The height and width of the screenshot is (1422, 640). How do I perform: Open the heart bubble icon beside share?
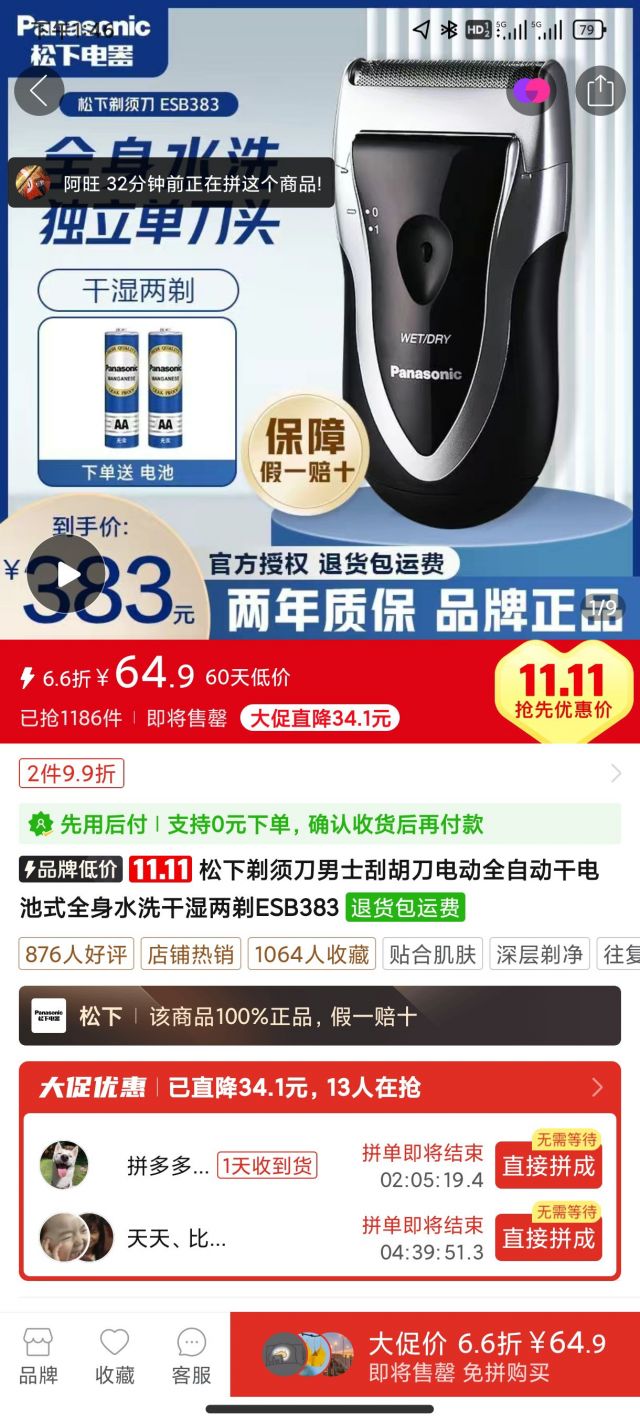[x=532, y=92]
